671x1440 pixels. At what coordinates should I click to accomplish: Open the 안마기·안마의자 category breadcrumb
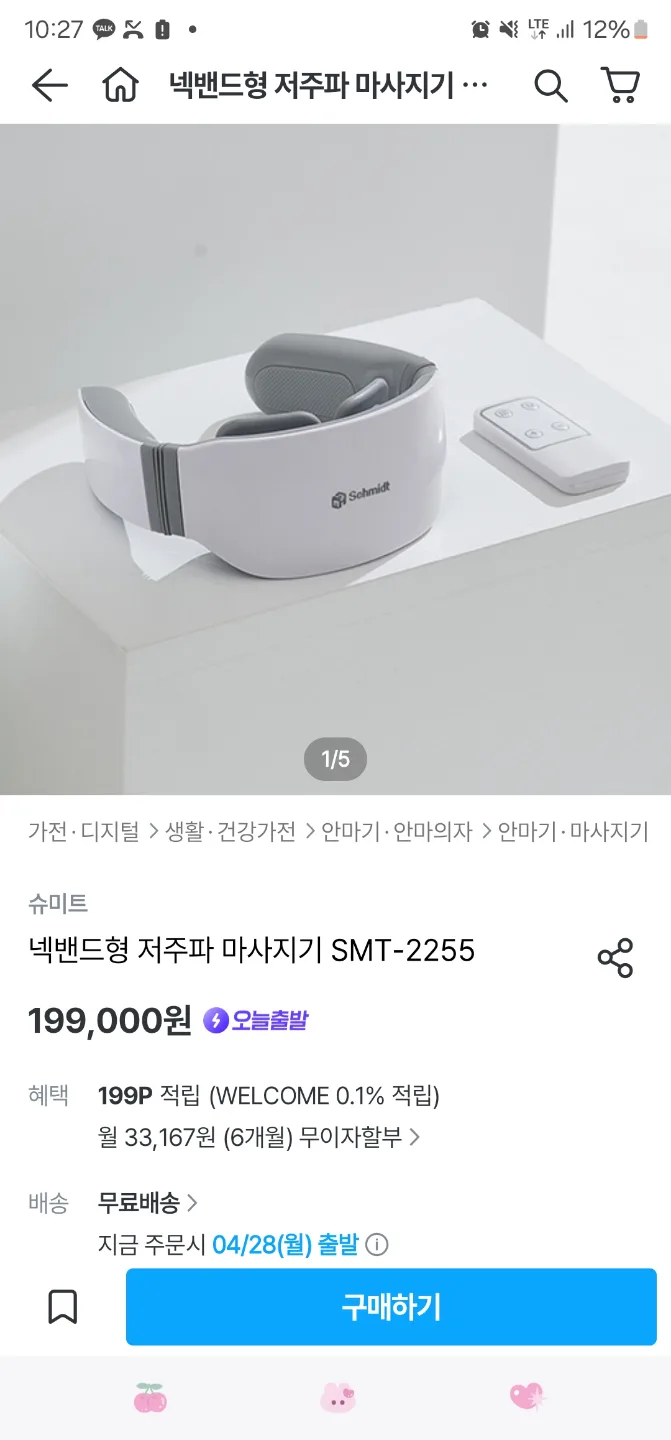pyautogui.click(x=397, y=832)
